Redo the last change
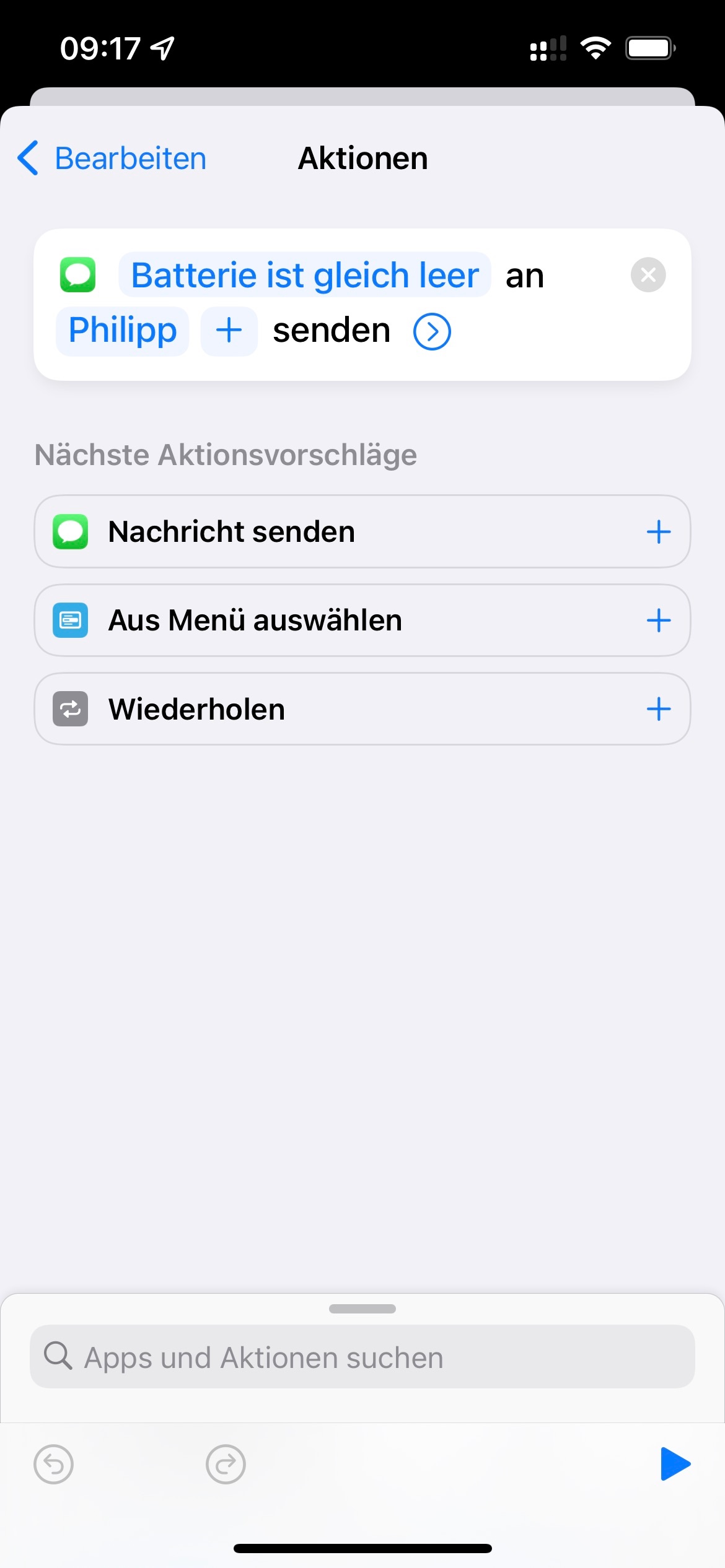 (226, 1465)
